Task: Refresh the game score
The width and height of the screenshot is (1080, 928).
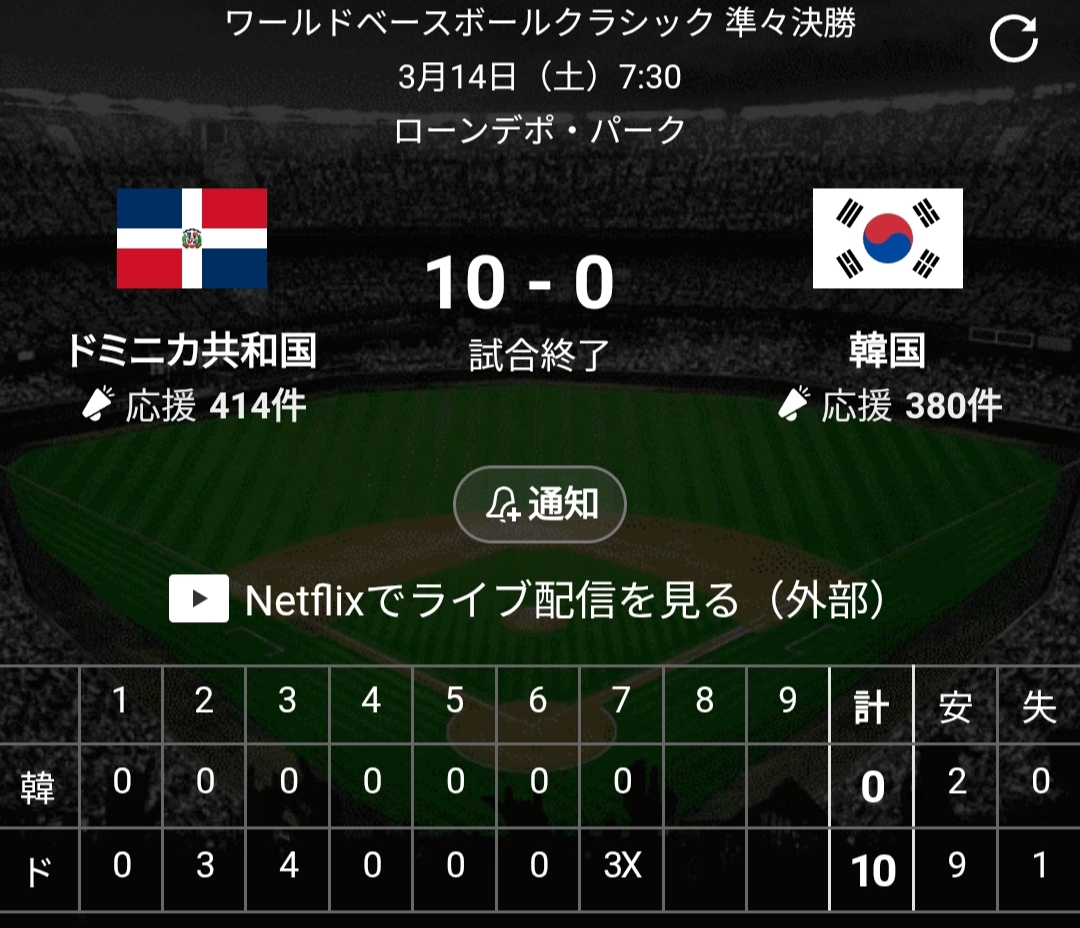Action: (x=1013, y=40)
